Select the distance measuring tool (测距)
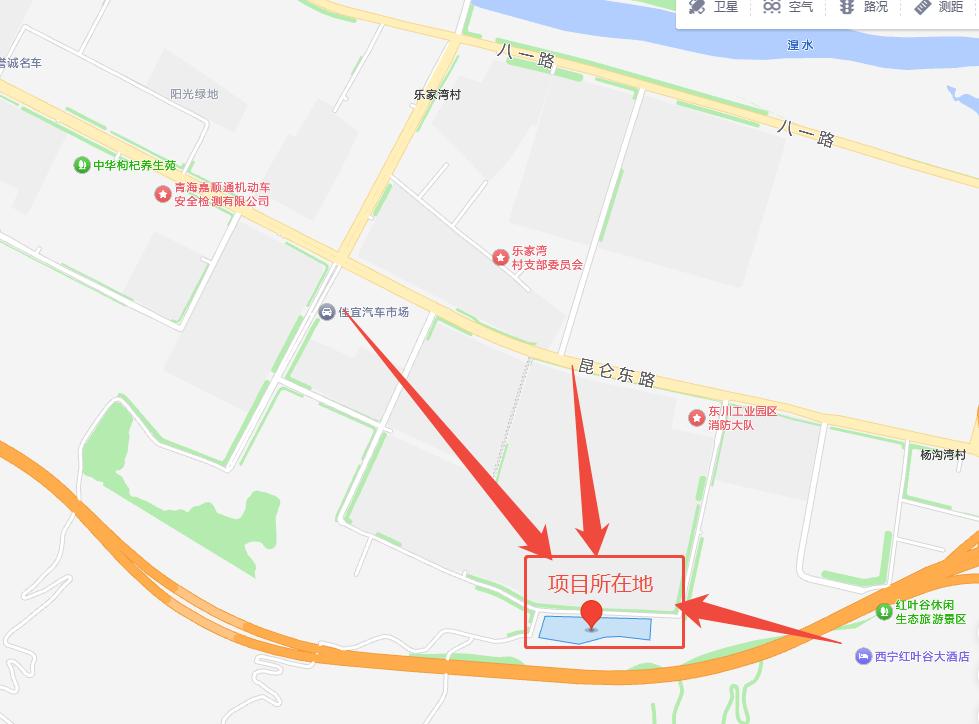The height and width of the screenshot is (724, 979). [x=938, y=8]
